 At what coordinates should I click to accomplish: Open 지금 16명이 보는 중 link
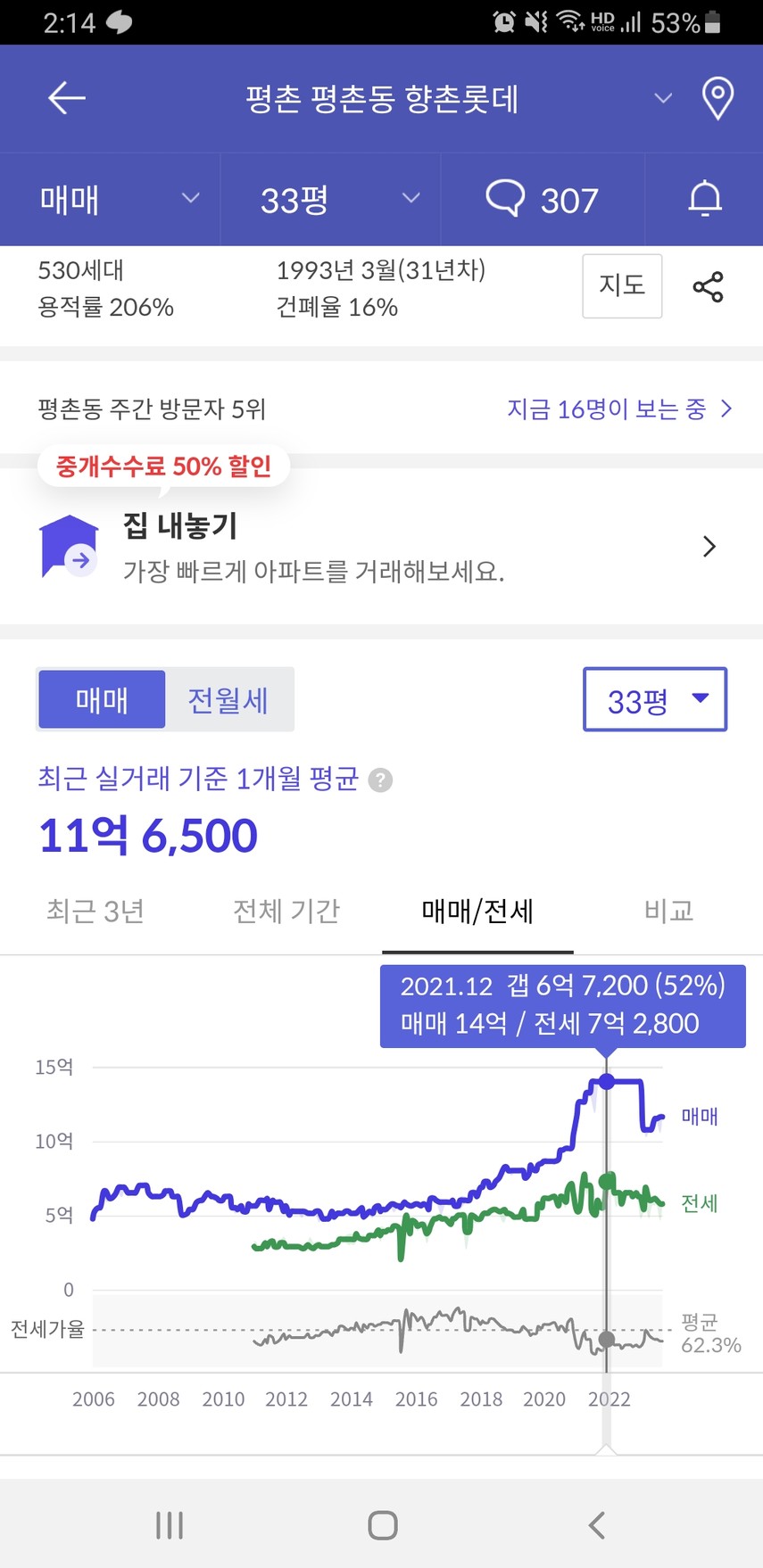[620, 409]
